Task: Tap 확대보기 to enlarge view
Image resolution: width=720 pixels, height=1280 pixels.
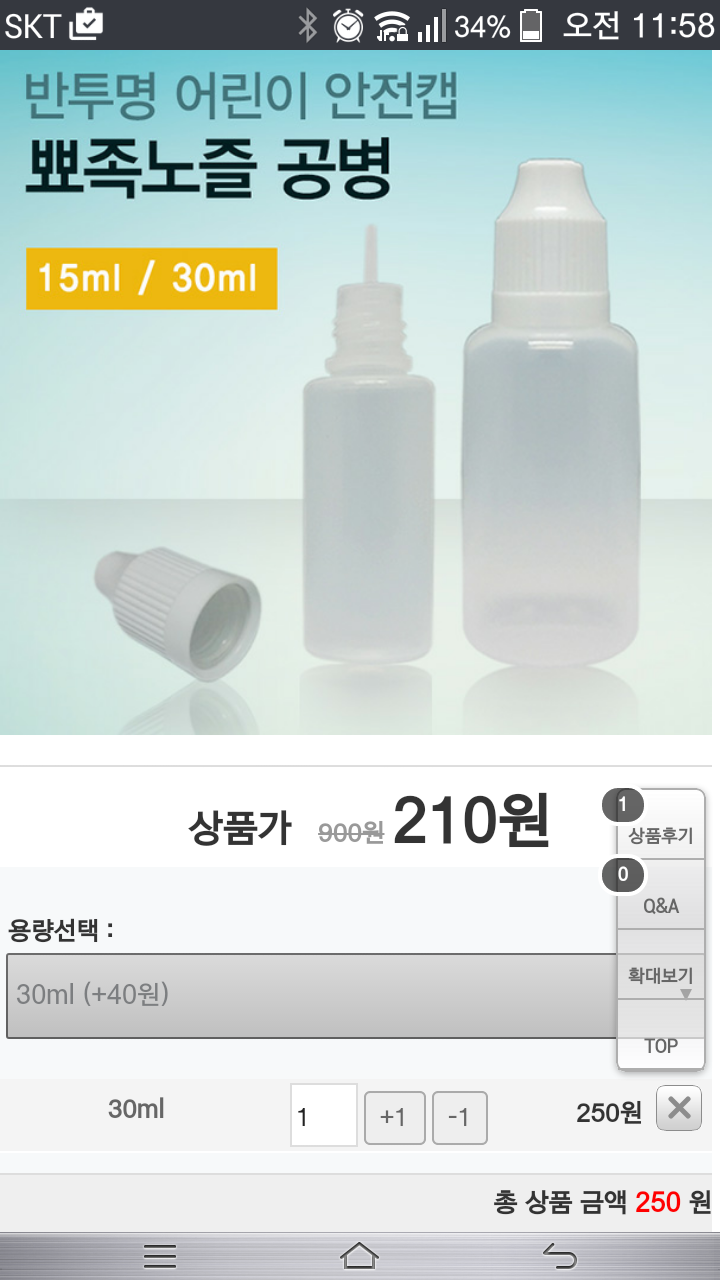Action: point(660,975)
